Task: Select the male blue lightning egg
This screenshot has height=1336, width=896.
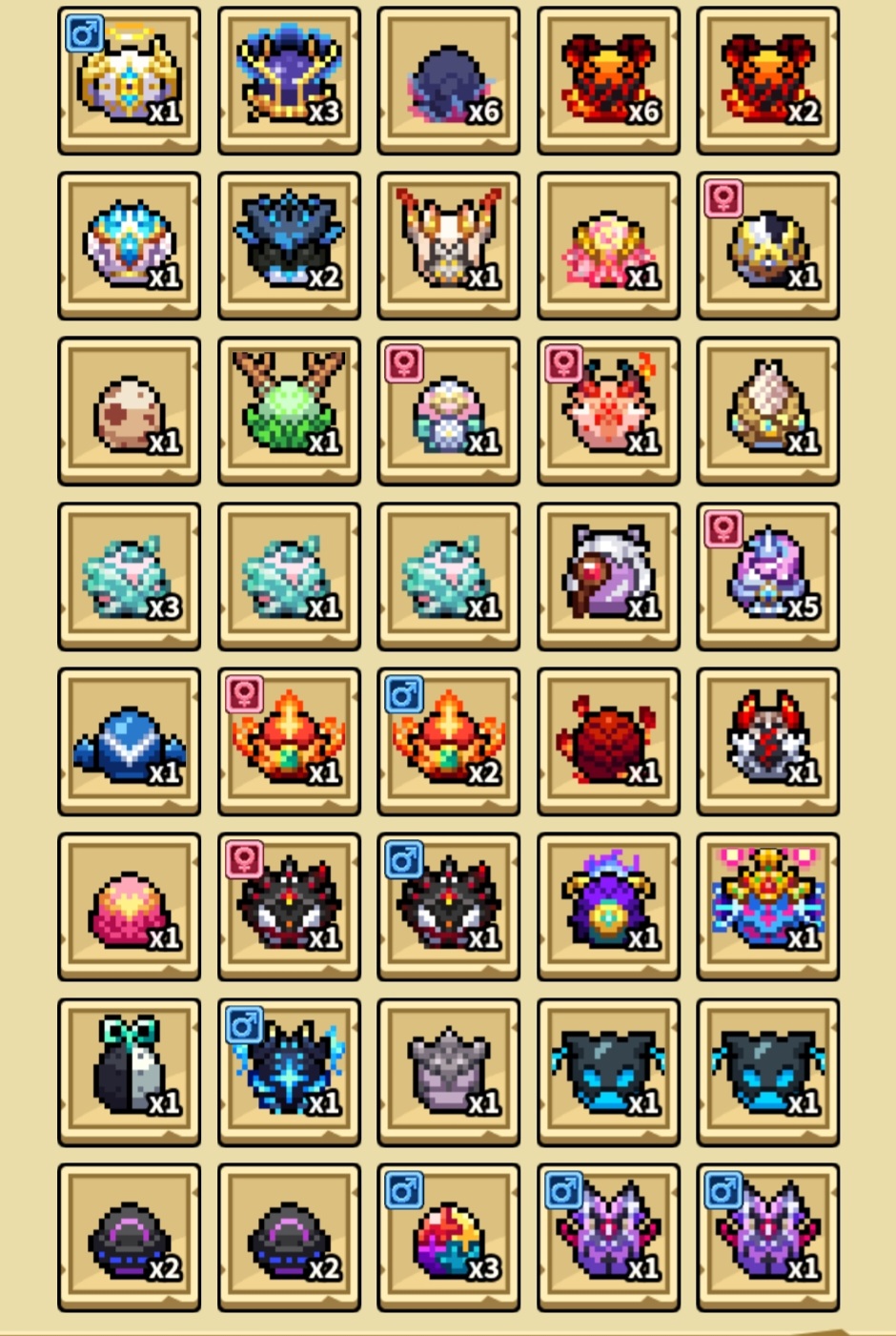Action: click(289, 1071)
